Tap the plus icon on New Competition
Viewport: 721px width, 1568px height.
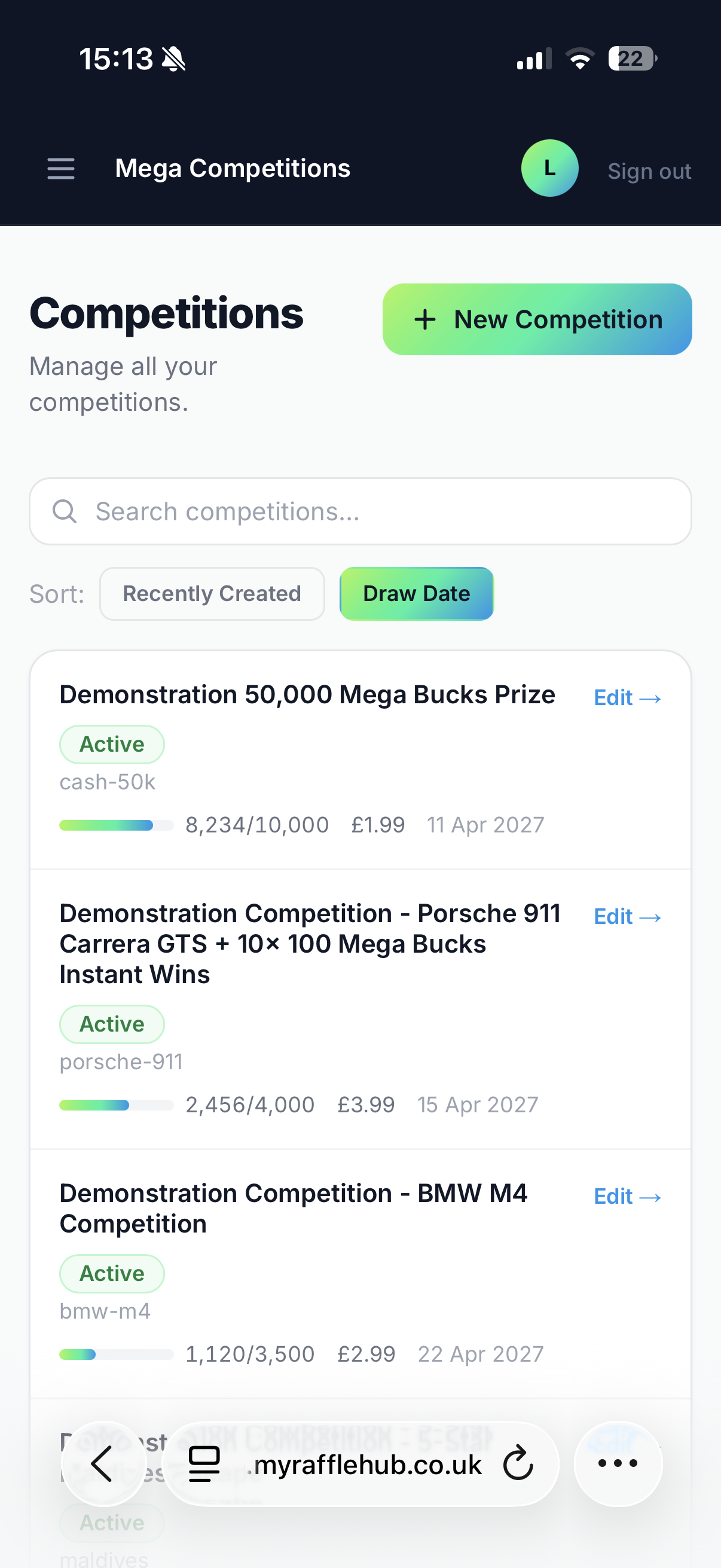(x=425, y=319)
